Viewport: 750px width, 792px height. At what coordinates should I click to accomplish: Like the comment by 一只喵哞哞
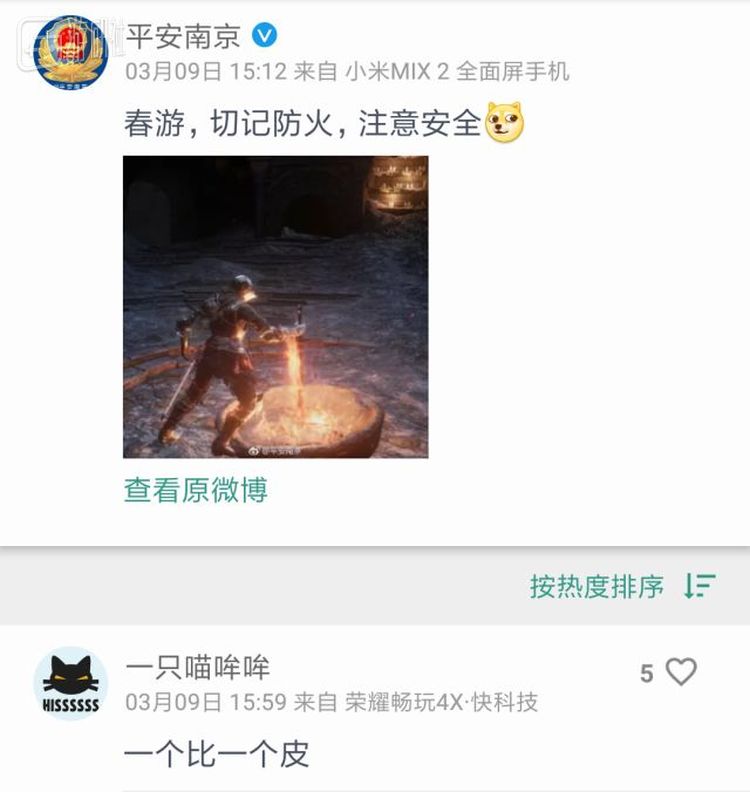pyautogui.click(x=681, y=672)
